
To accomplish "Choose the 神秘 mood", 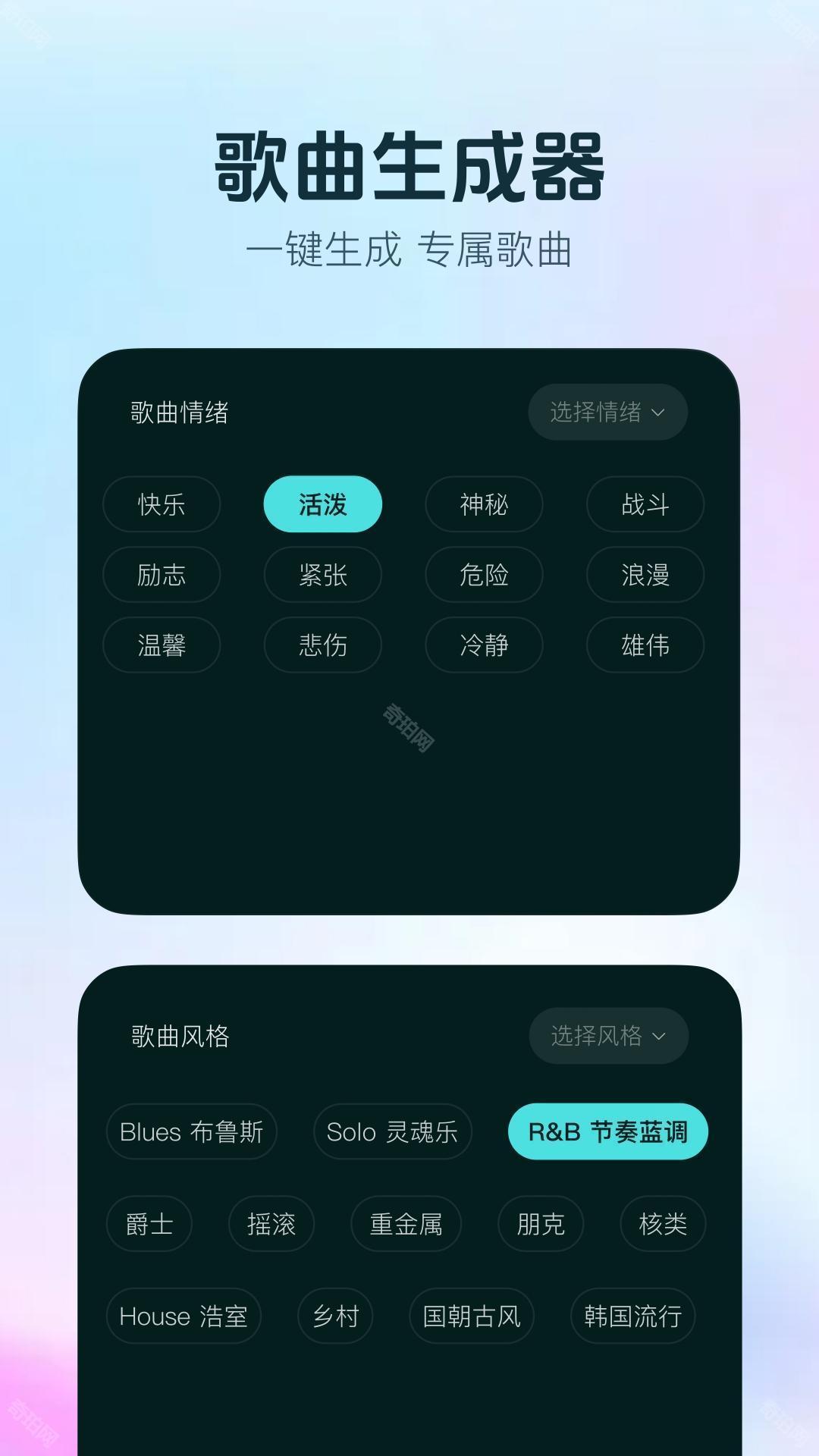I will pyautogui.click(x=484, y=504).
